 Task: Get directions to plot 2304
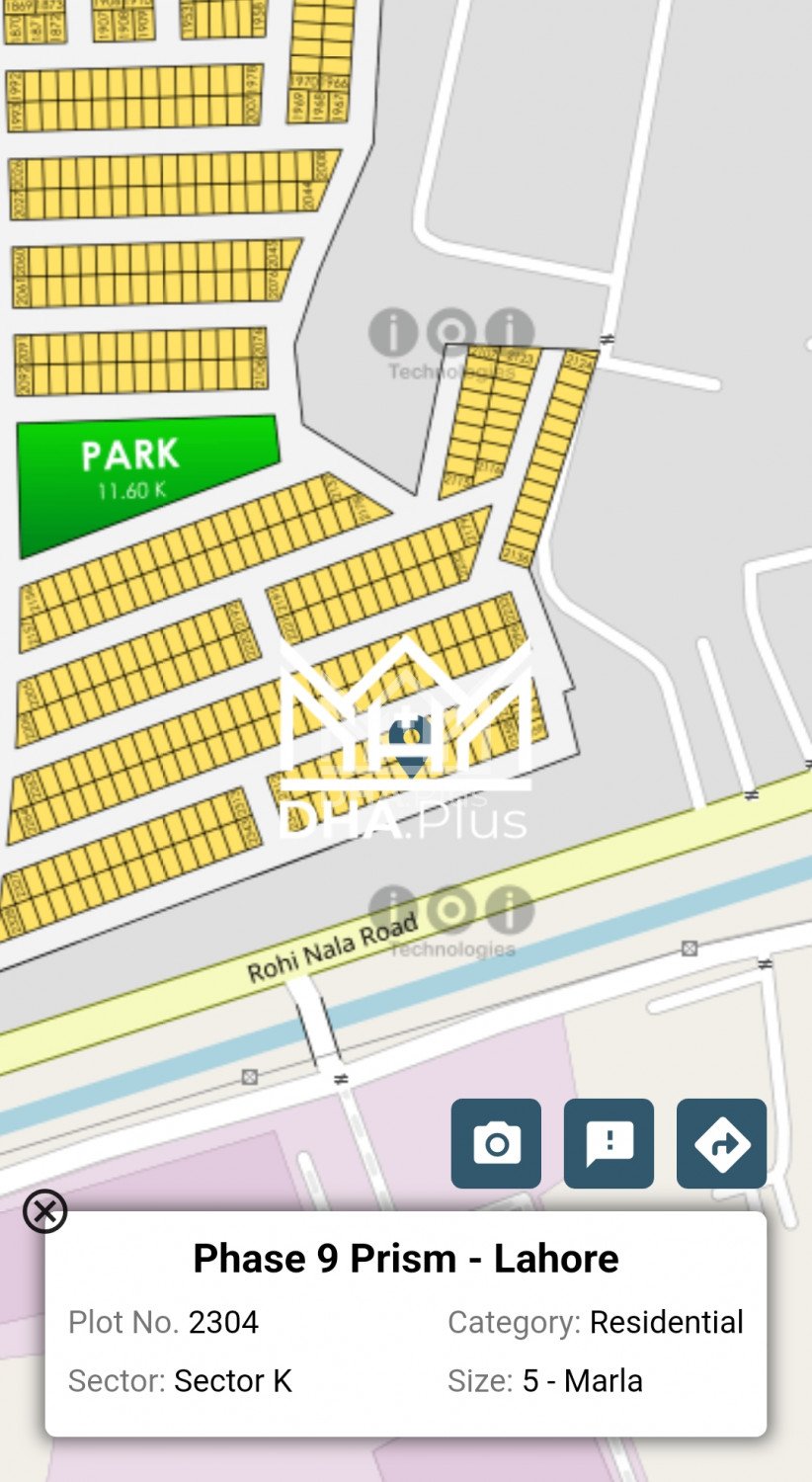coord(721,1143)
